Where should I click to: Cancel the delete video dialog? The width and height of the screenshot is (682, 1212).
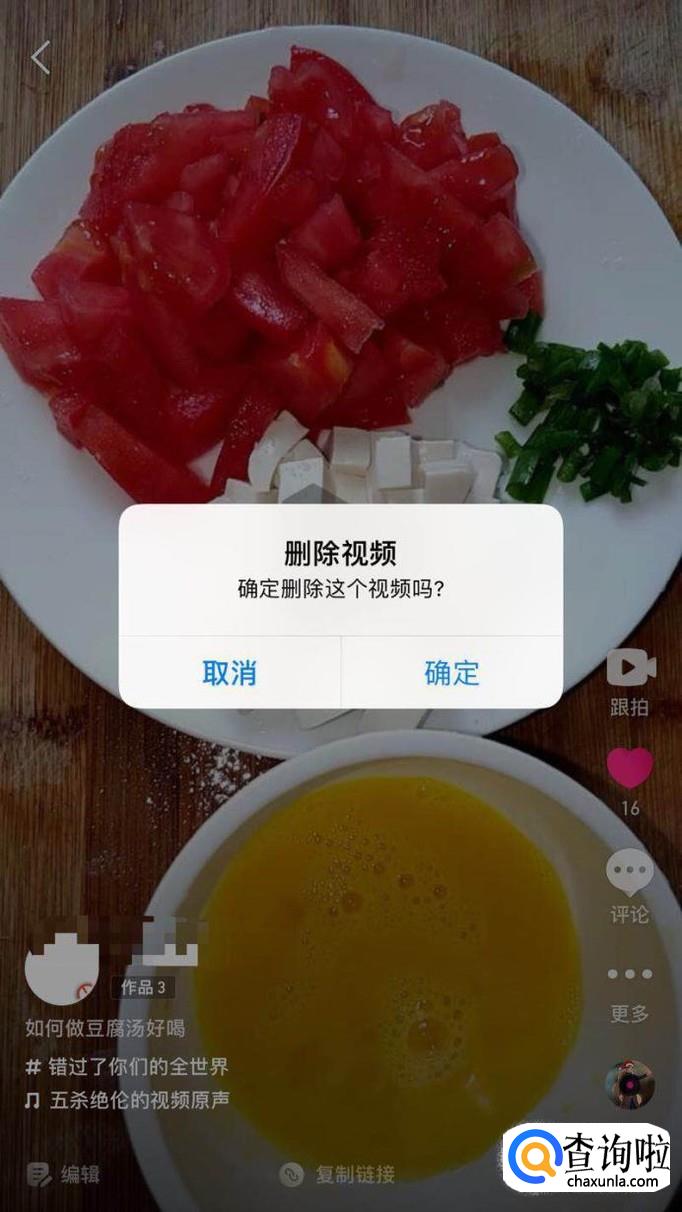(x=230, y=673)
